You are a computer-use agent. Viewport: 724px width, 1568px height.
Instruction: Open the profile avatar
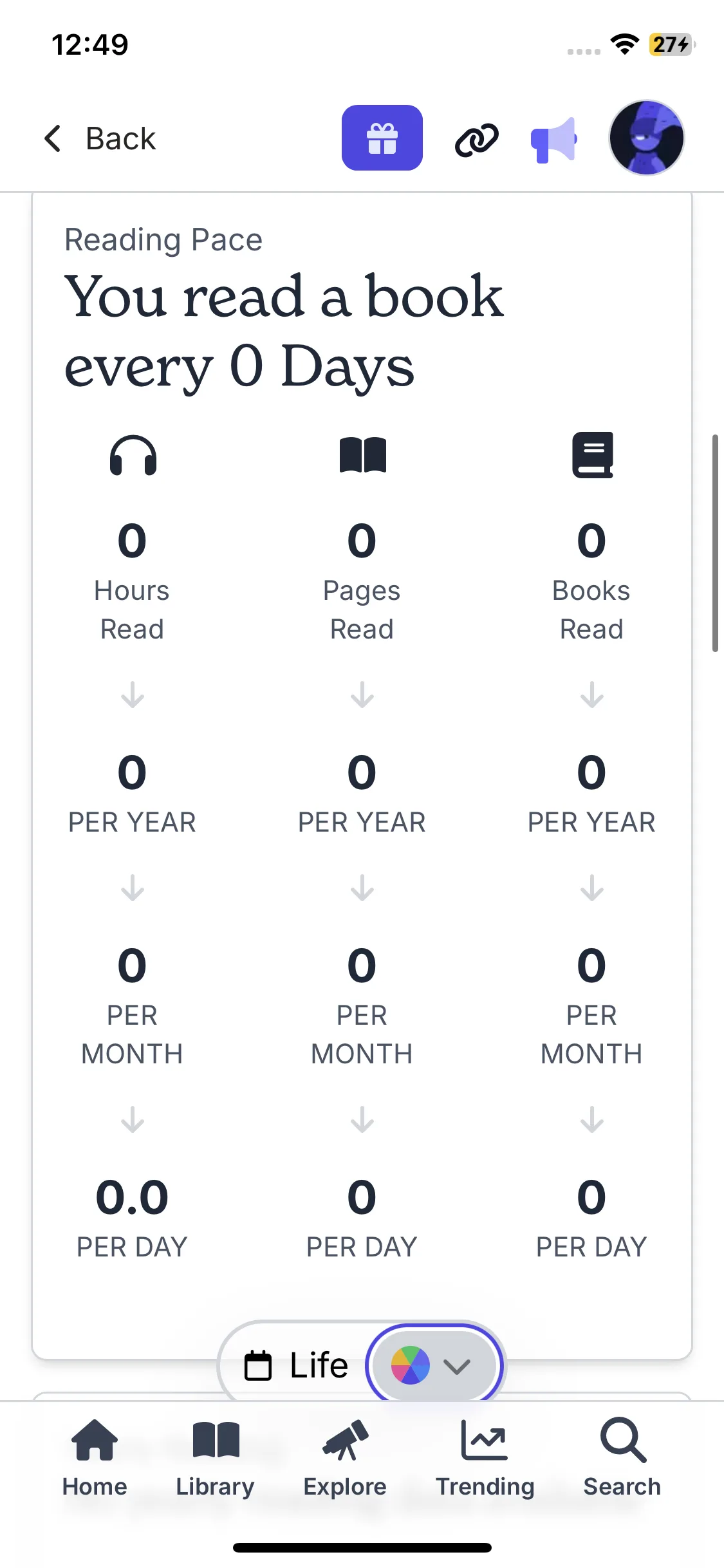click(x=646, y=138)
